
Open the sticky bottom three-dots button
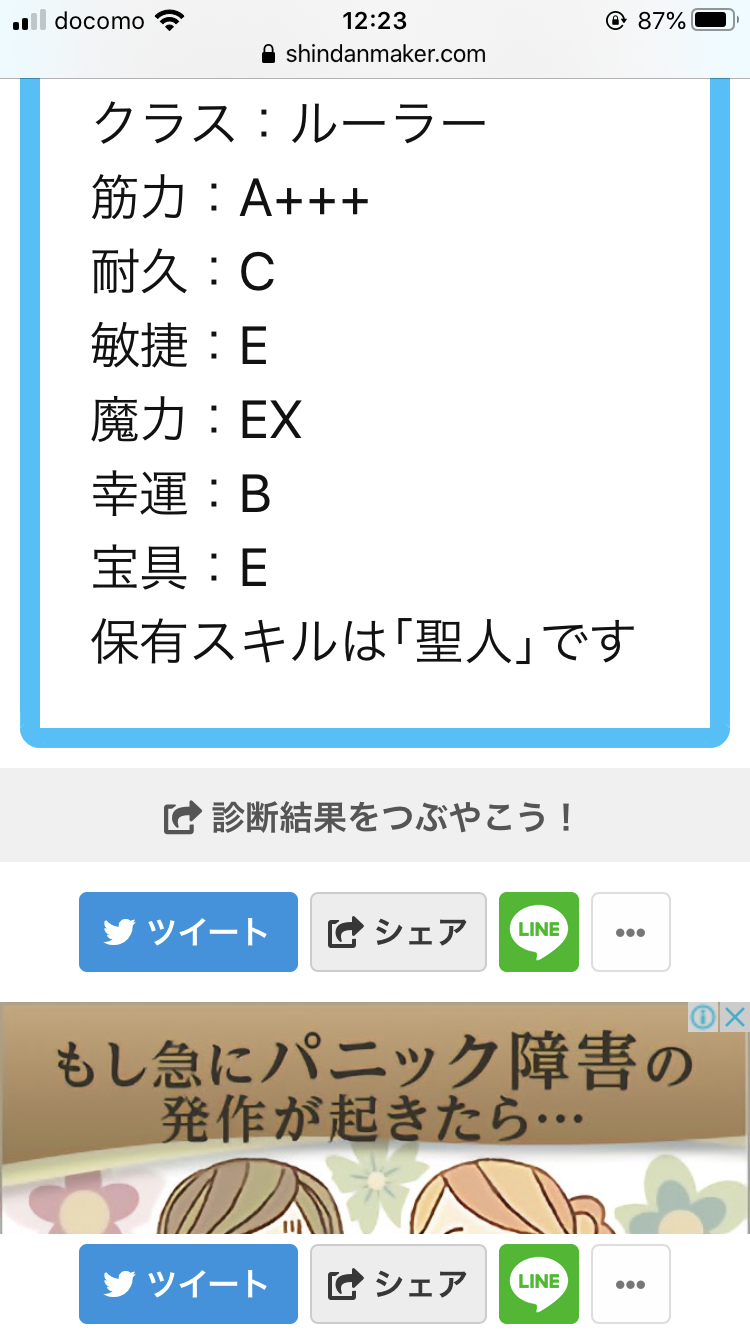pyautogui.click(x=630, y=1284)
